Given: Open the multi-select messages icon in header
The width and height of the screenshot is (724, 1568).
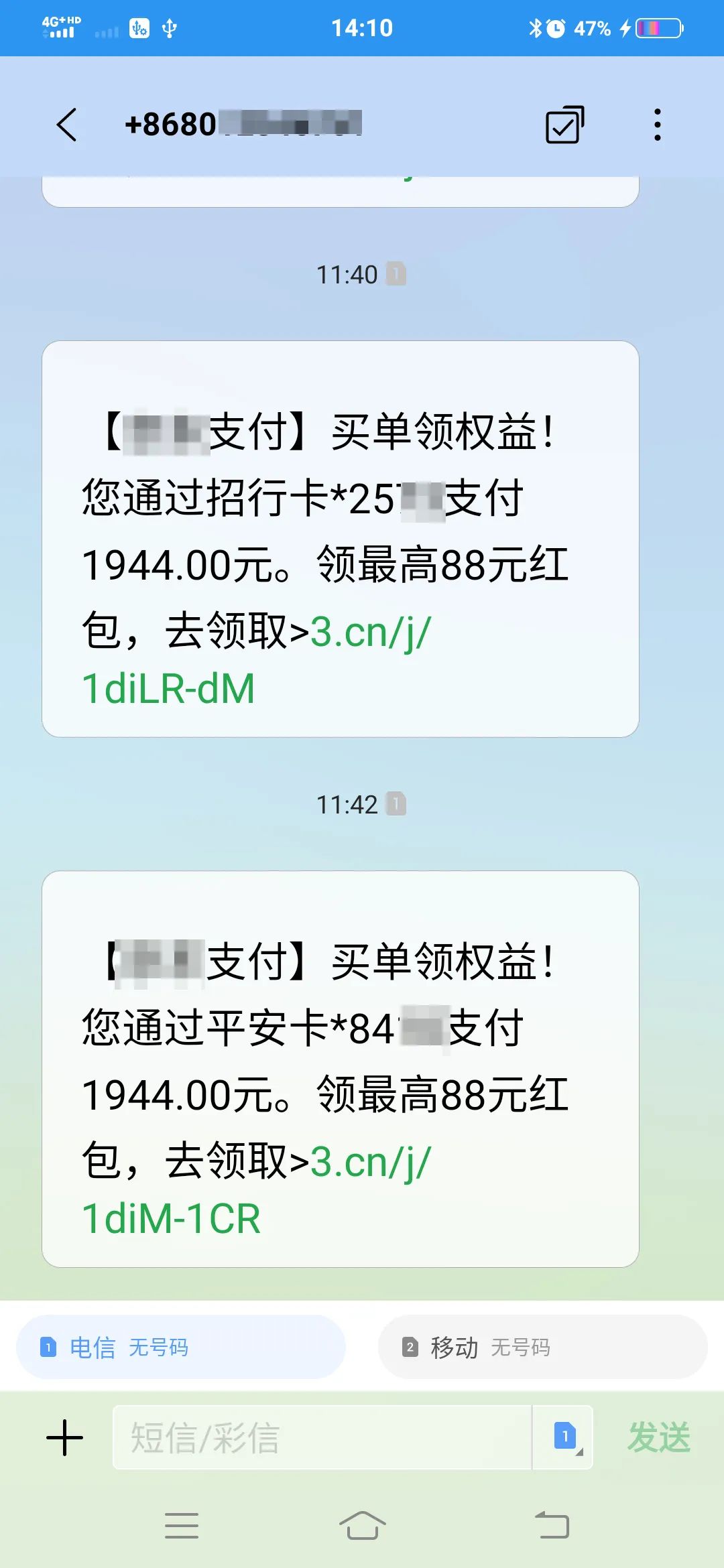Looking at the screenshot, I should [x=563, y=124].
